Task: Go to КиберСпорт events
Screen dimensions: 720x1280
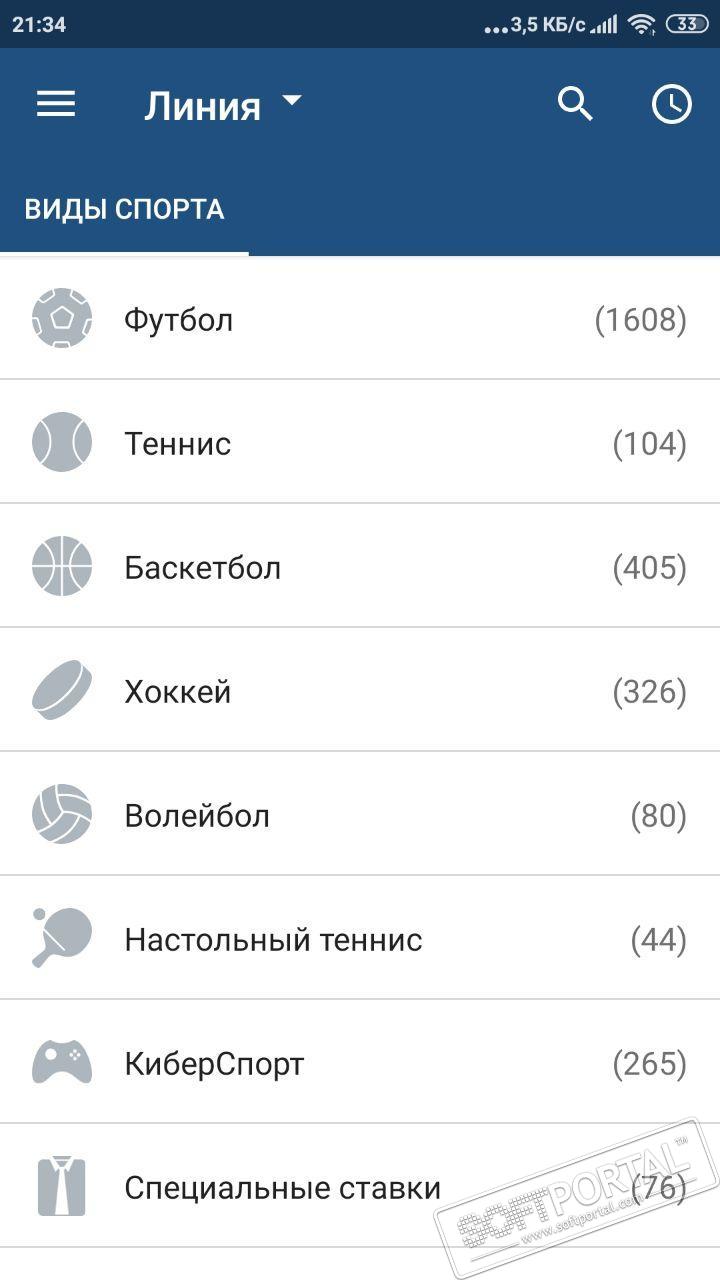Action: (x=360, y=1064)
